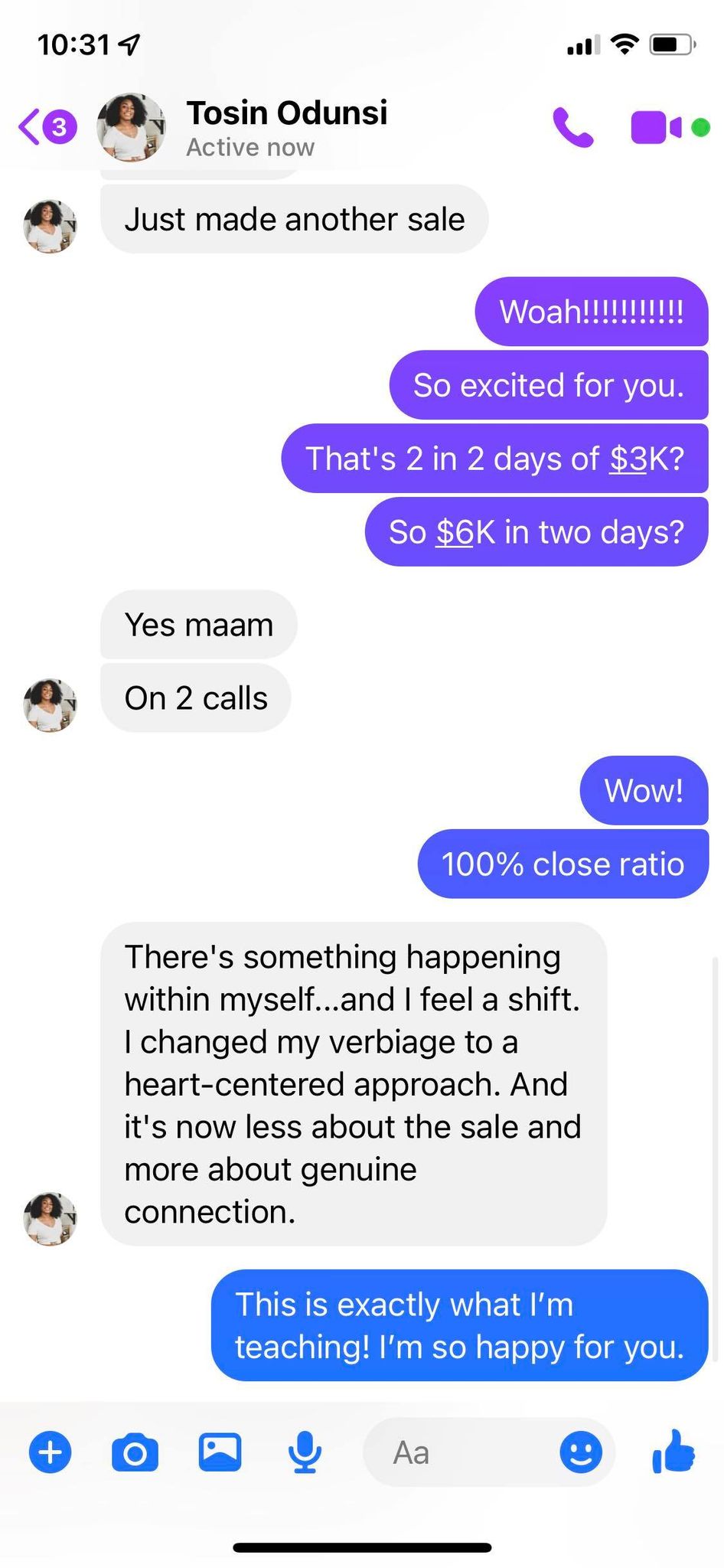
Task: Start a video call with Tosin
Action: pyautogui.click(x=655, y=127)
